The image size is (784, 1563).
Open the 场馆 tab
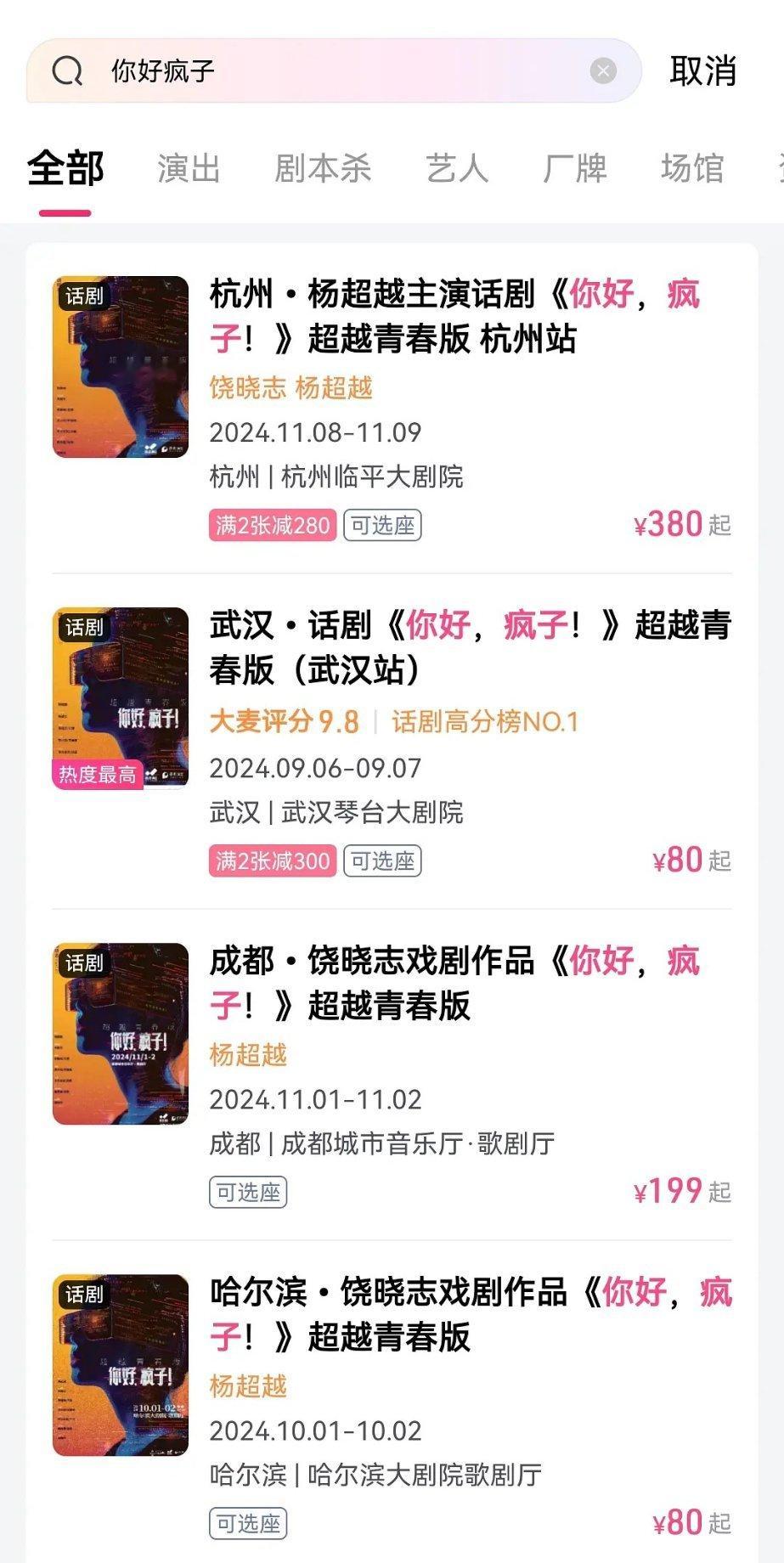pyautogui.click(x=691, y=169)
